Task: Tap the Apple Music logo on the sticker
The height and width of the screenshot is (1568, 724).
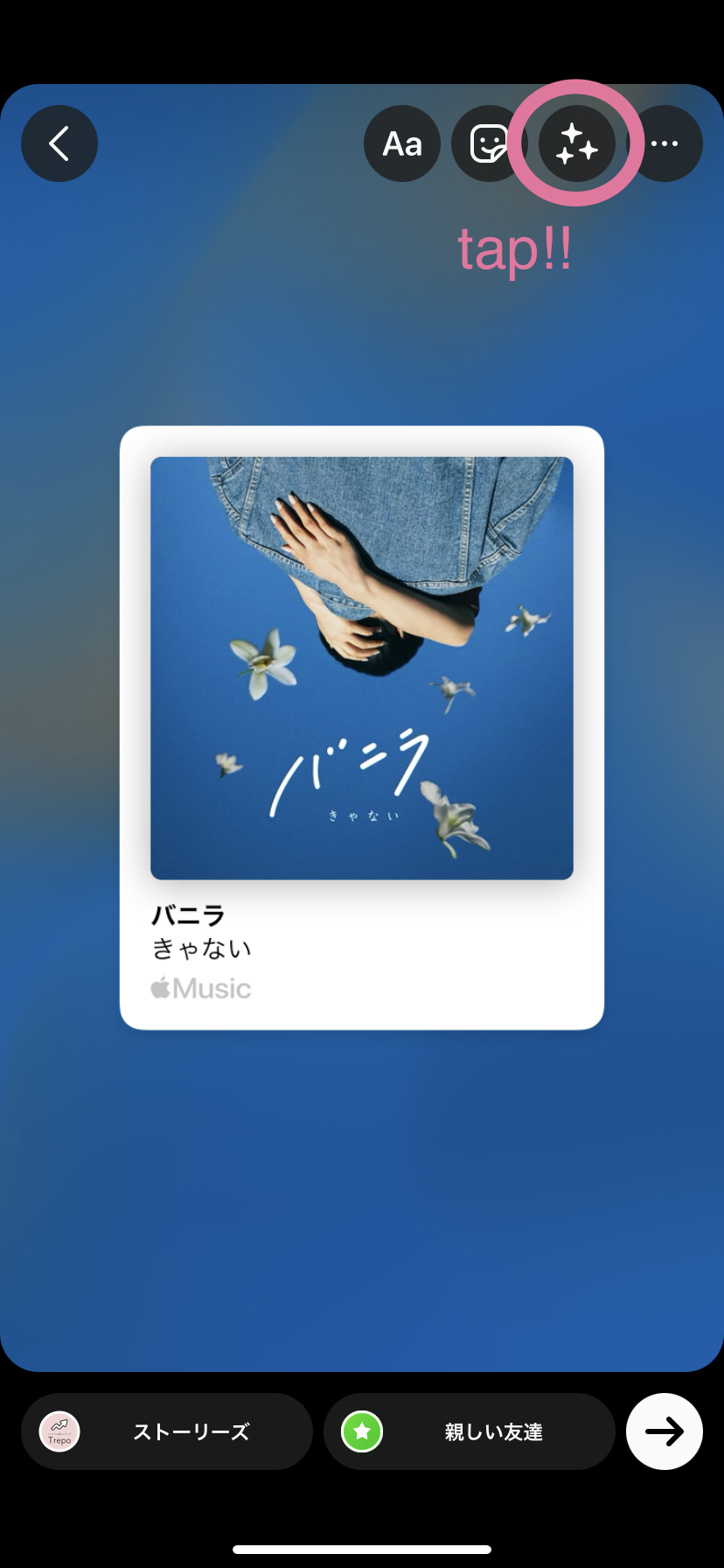Action: tap(201, 988)
